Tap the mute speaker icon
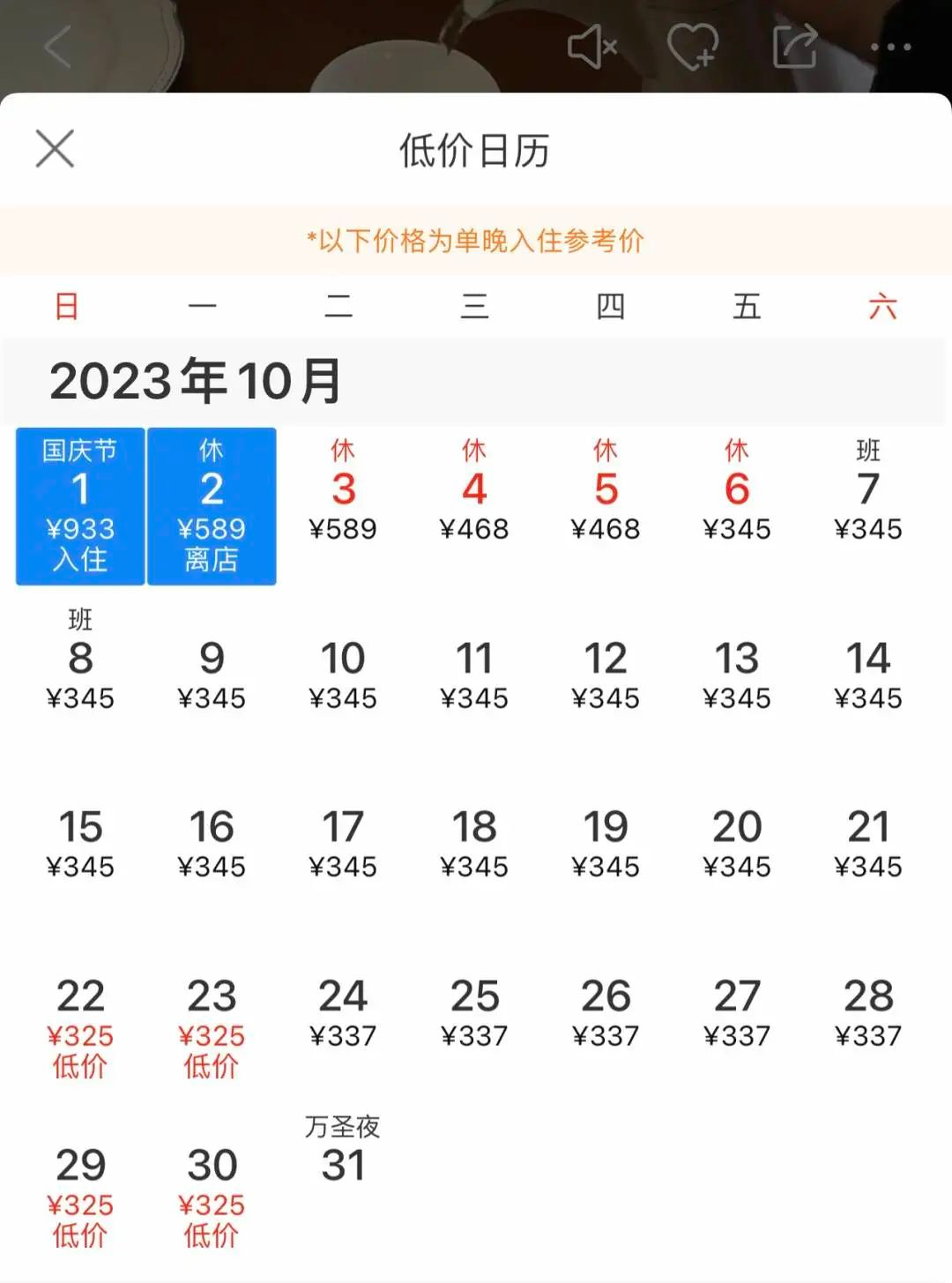 pyautogui.click(x=591, y=46)
